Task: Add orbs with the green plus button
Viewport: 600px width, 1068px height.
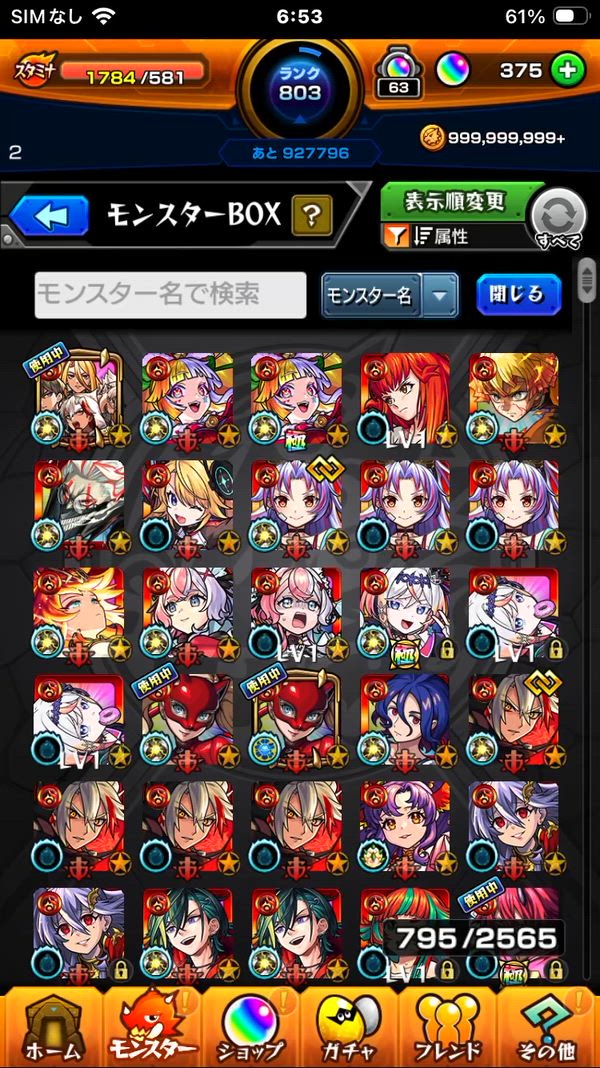Action: pos(567,70)
